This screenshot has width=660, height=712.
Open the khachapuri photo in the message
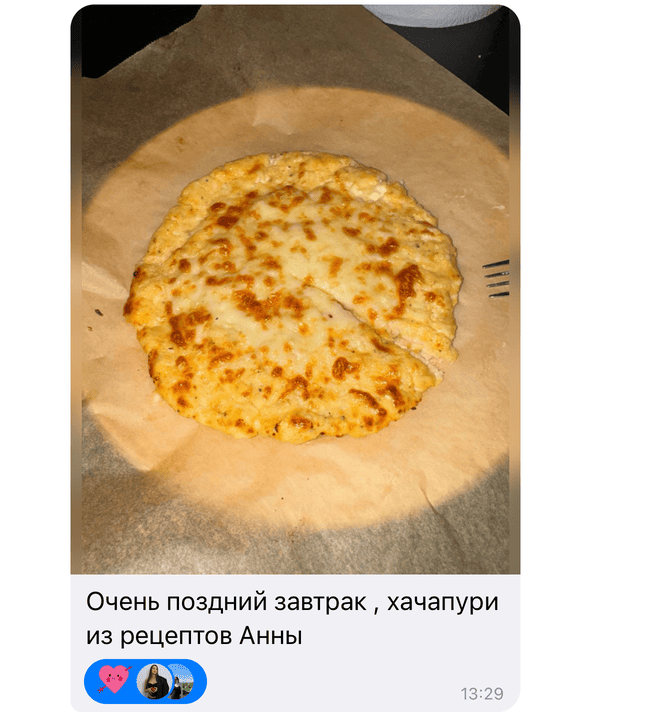(295, 290)
